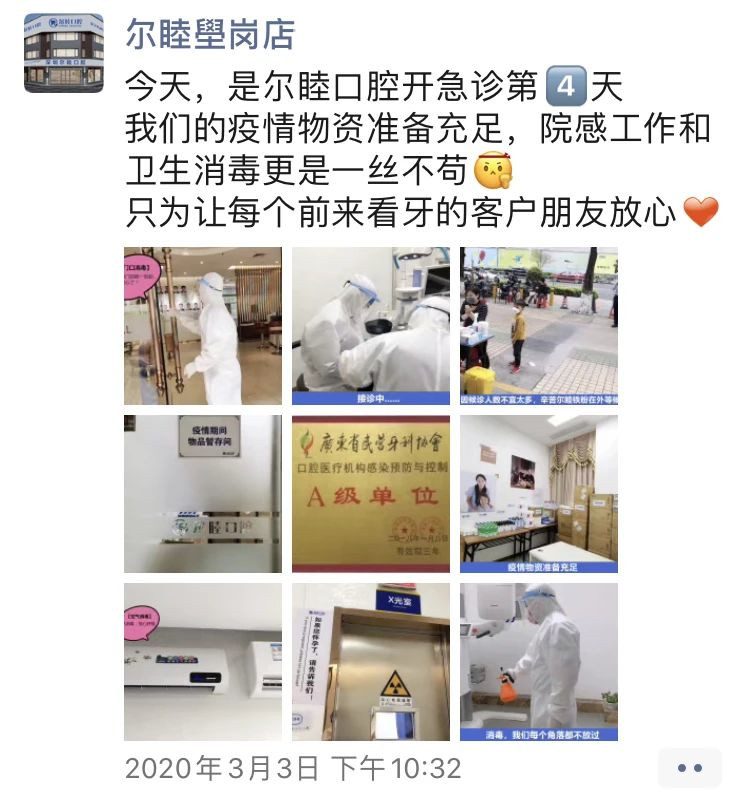Image resolution: width=750 pixels, height=808 pixels.
Task: View photo of staff disinfecting glass door
Action: 203,326
